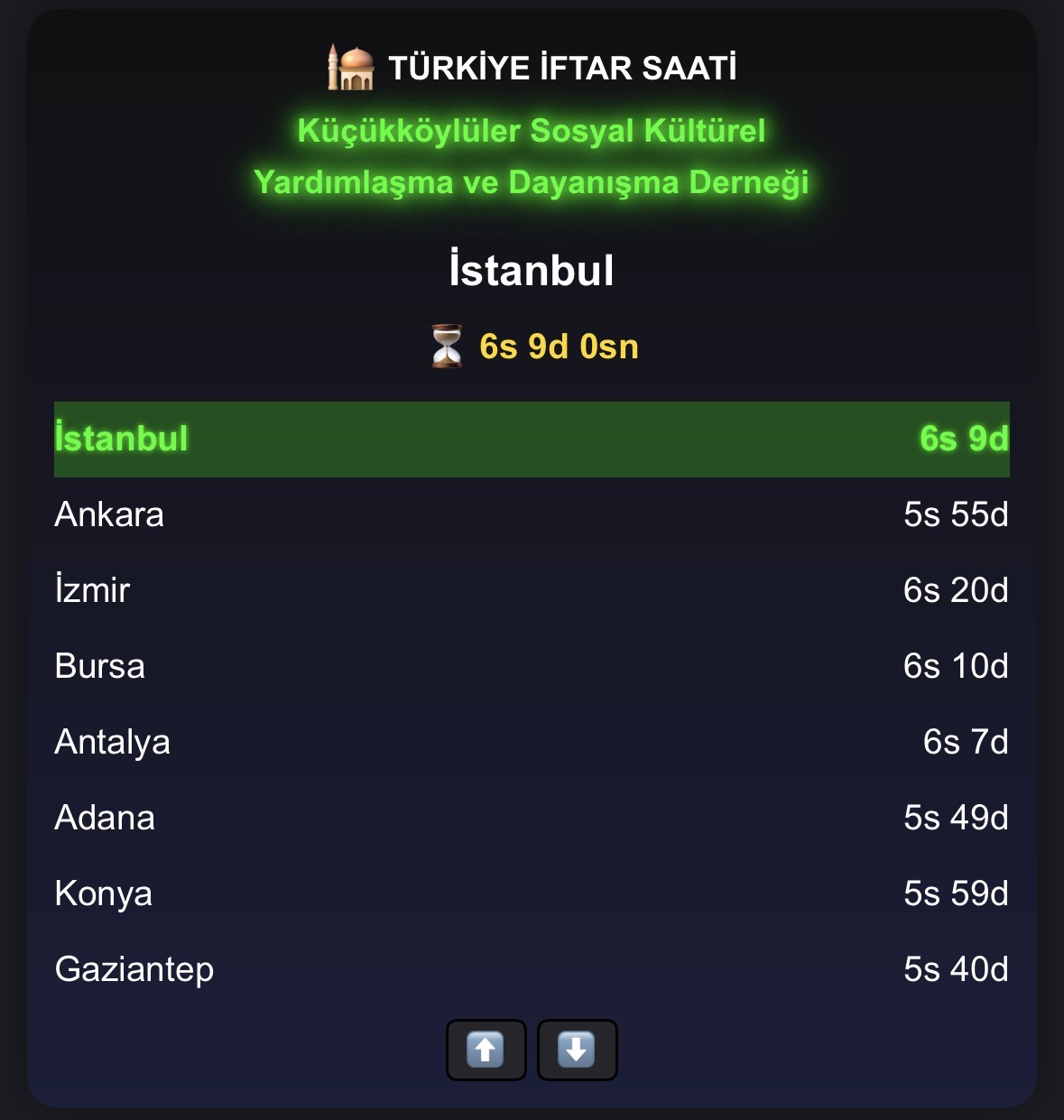Click the 5s 40d time for Gaziantep
The image size is (1064, 1120).
click(958, 969)
